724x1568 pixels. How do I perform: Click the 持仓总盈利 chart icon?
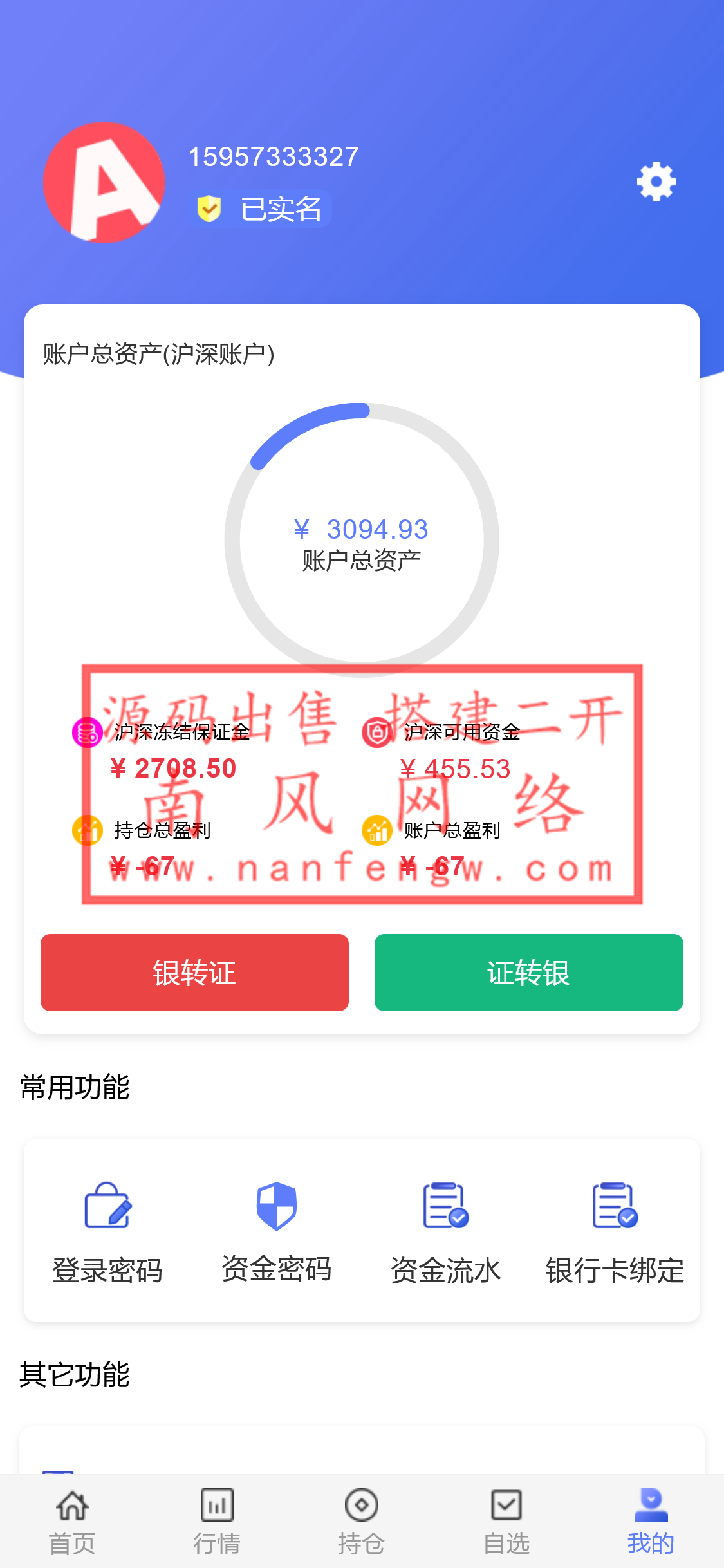pos(87,830)
